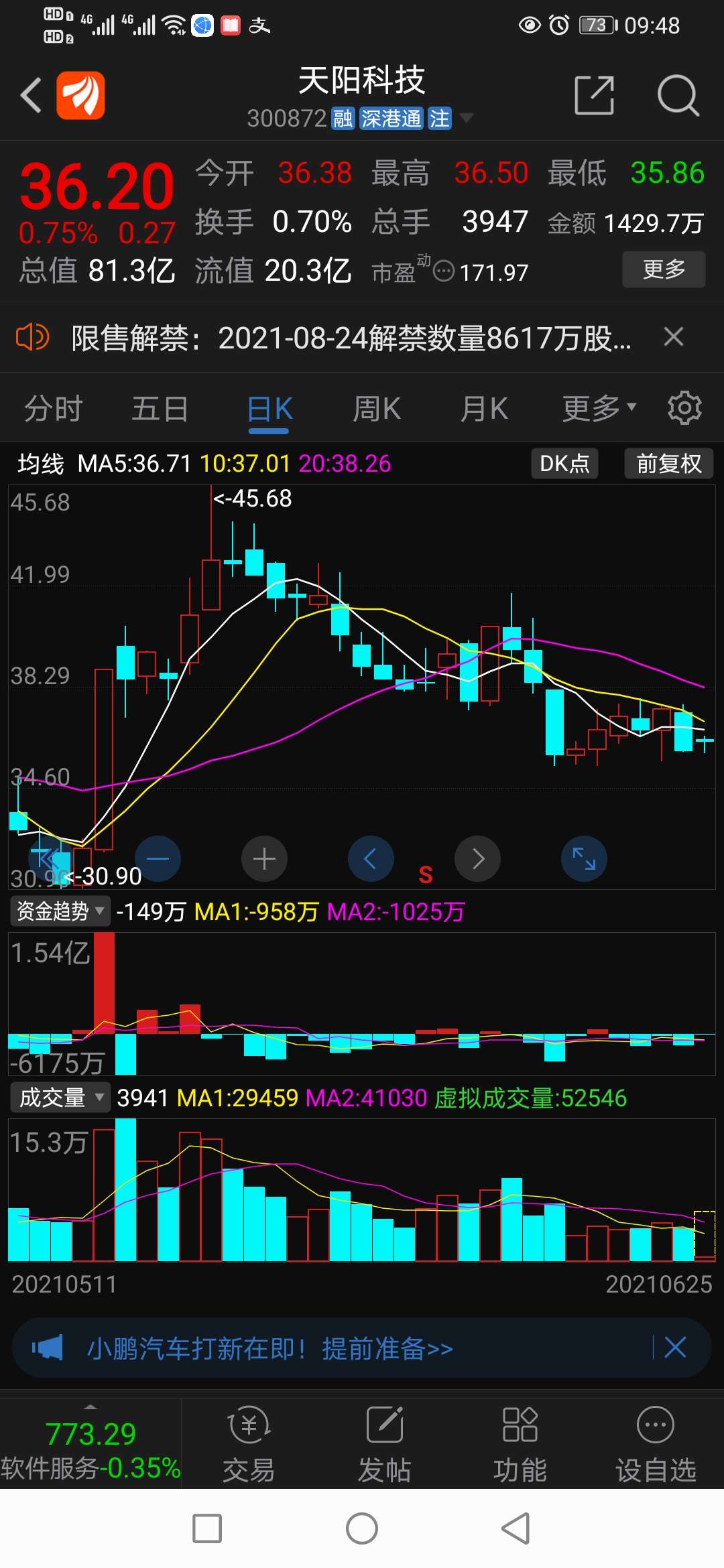Zoom out the K-line chart with the minus icon
The height and width of the screenshot is (1568, 724).
point(158,858)
